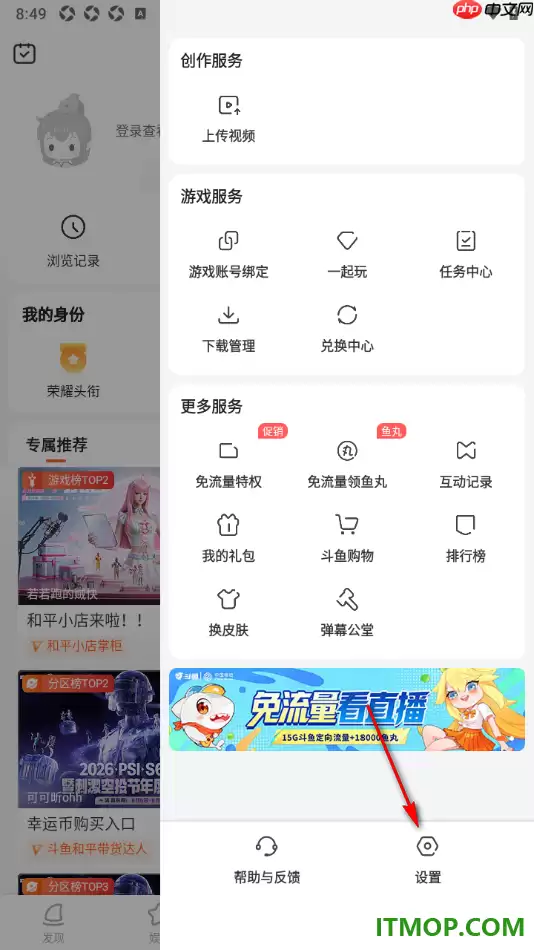Open 上传视频 to upload a video
Image resolution: width=534 pixels, height=950 pixels.
click(x=229, y=119)
